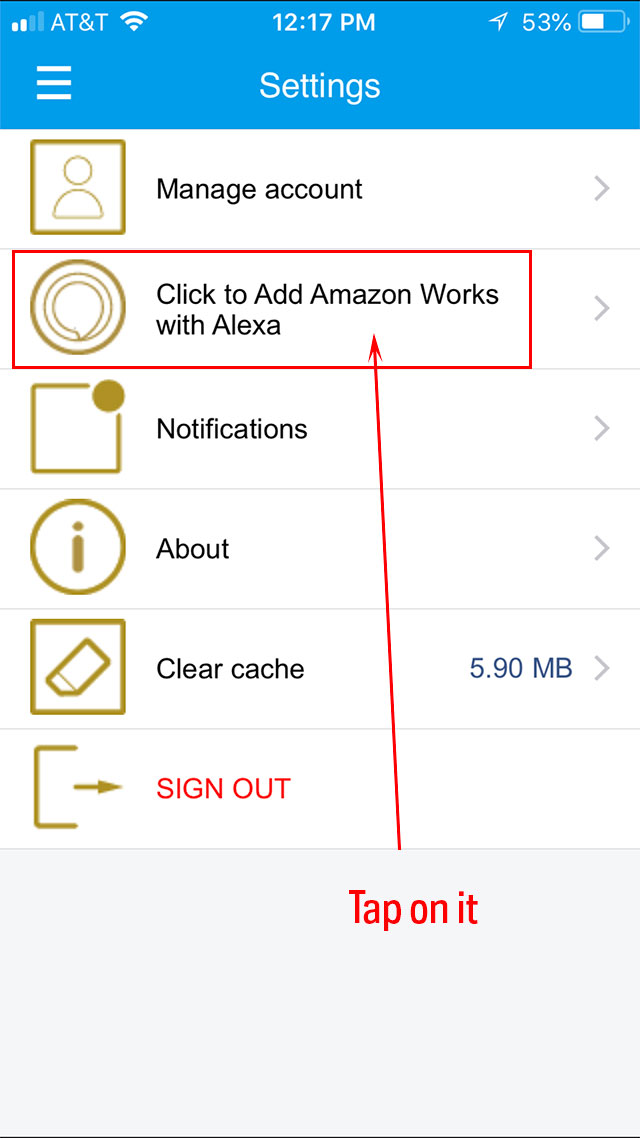
Task: Open the About page
Action: tap(320, 549)
